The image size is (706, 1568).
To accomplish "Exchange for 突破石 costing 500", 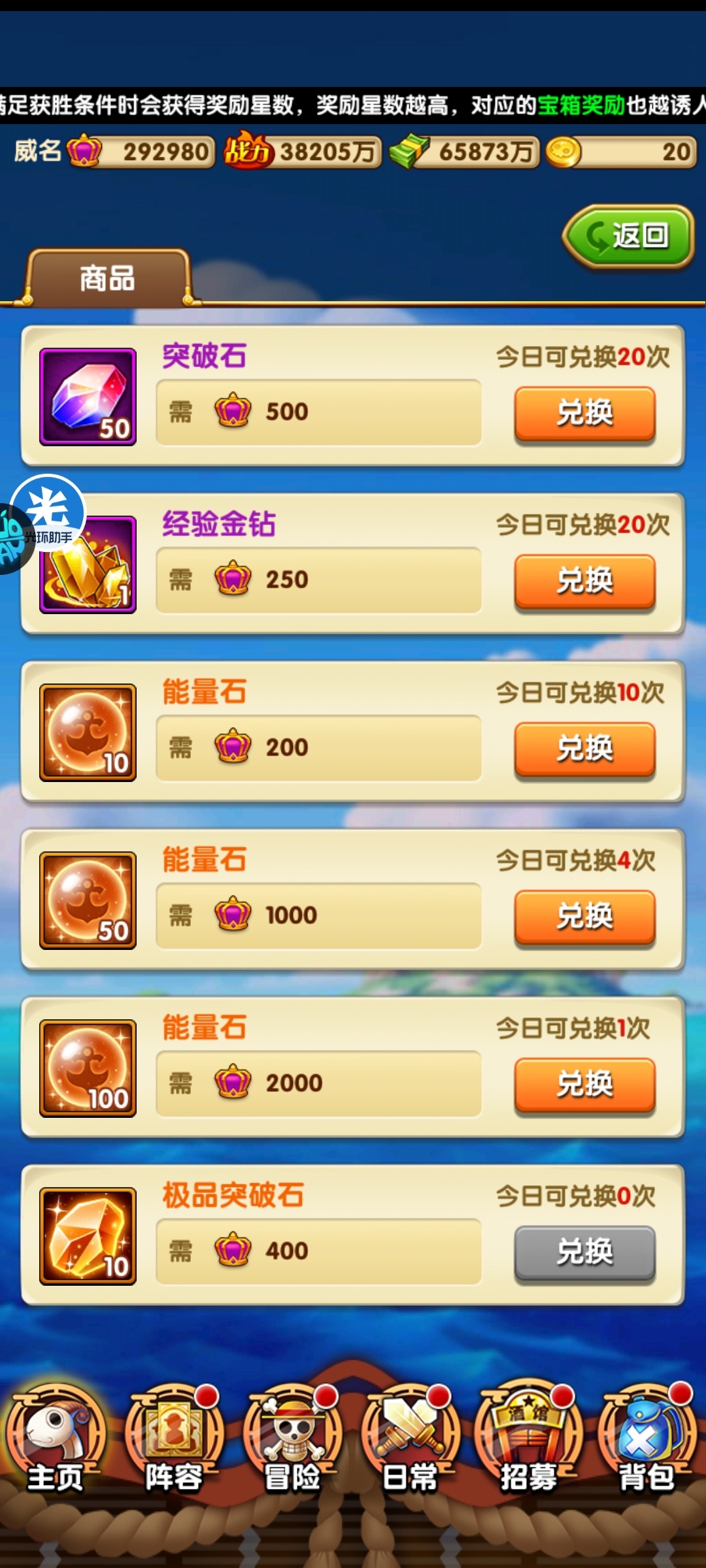I will 584,413.
